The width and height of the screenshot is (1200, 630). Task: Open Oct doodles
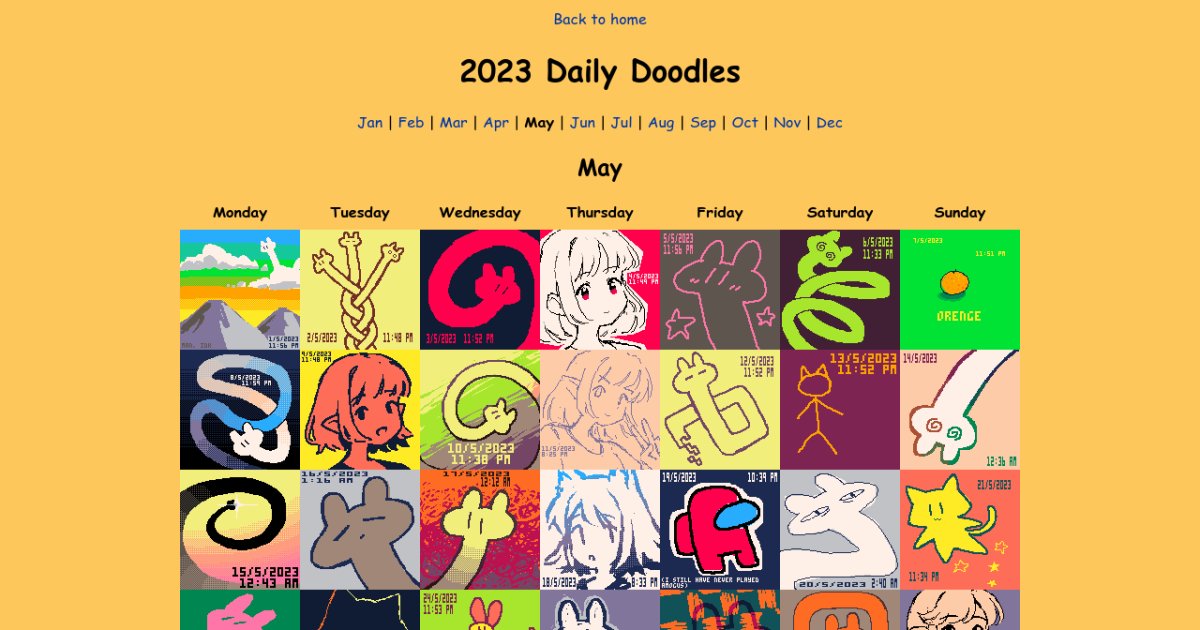(x=745, y=122)
